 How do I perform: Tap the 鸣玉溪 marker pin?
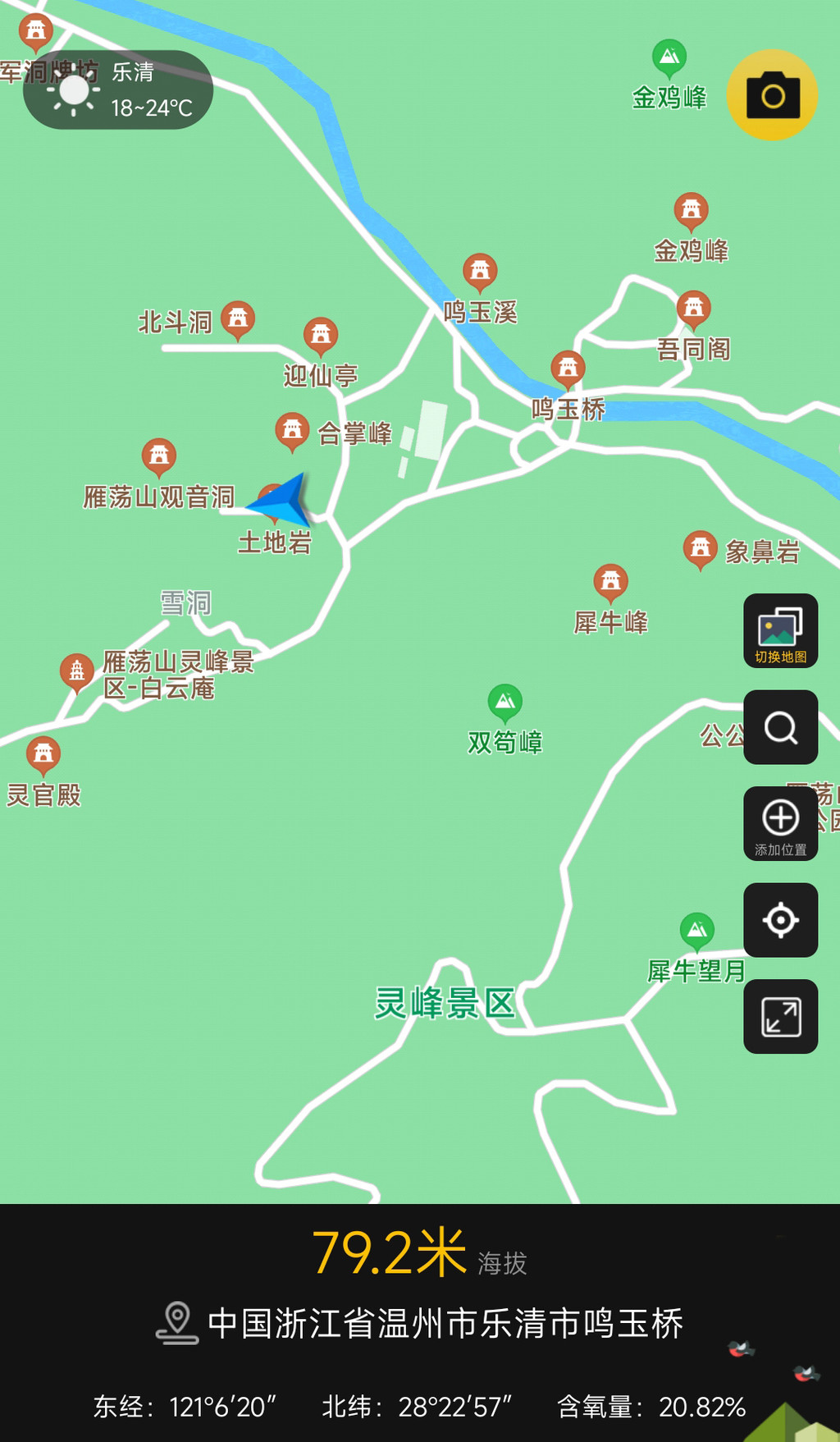480,271
